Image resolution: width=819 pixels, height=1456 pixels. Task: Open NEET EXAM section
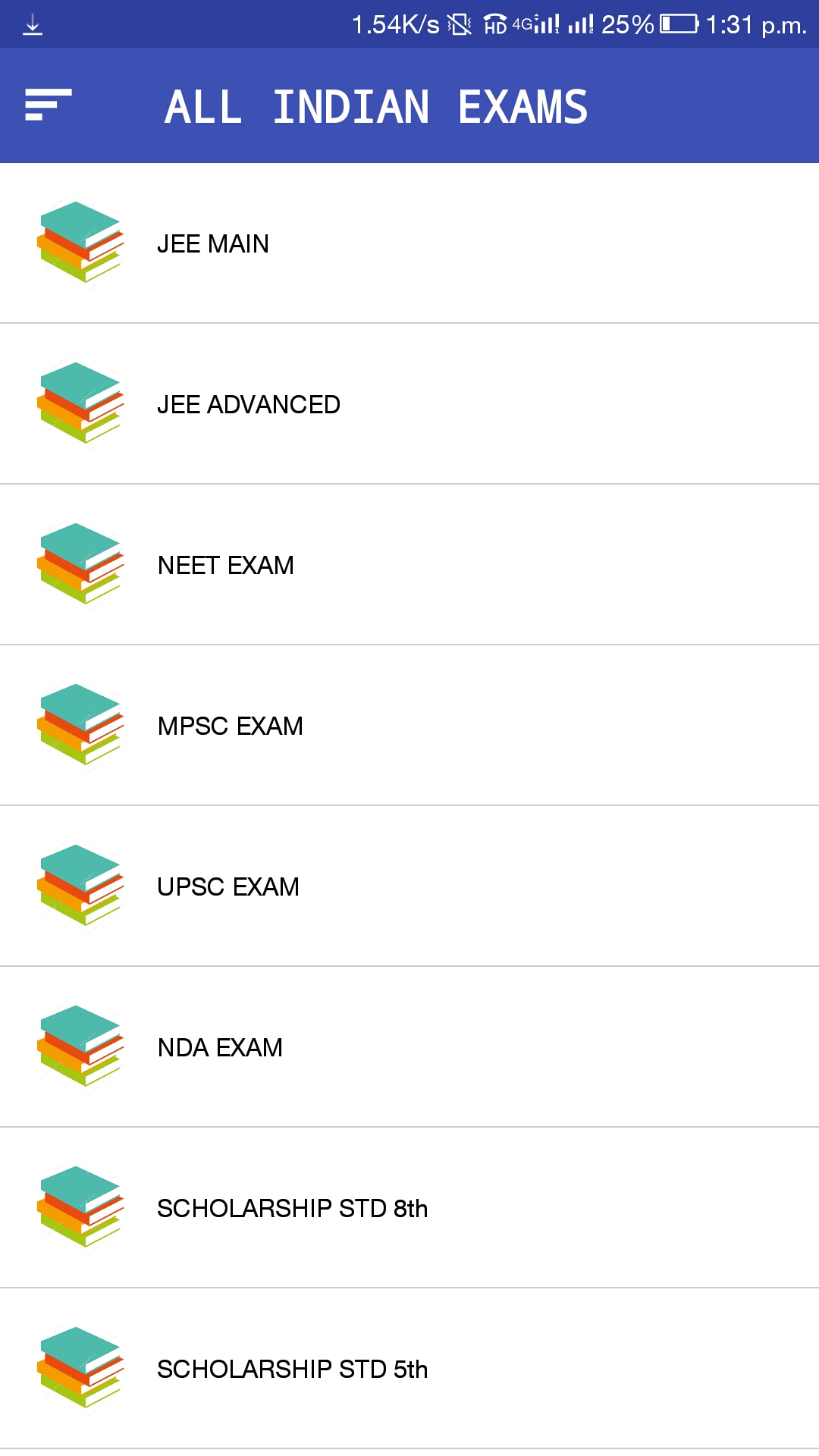point(225,565)
